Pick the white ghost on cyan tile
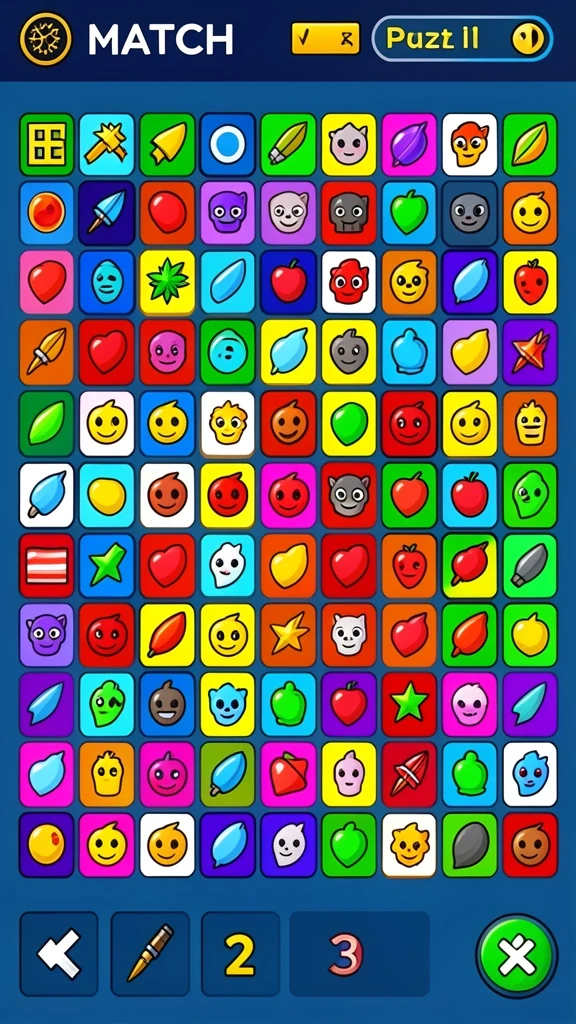 227,566
